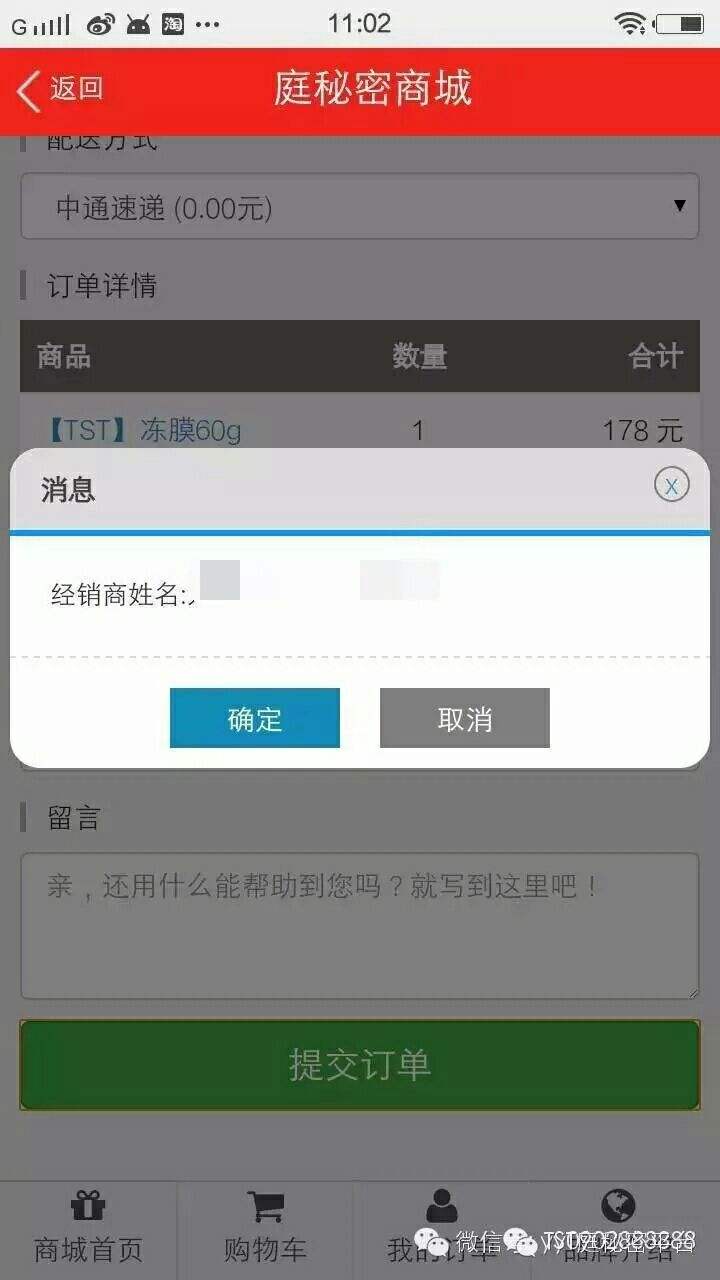Close the 消息 dialog with X
This screenshot has width=720, height=1280.
pyautogui.click(x=672, y=486)
